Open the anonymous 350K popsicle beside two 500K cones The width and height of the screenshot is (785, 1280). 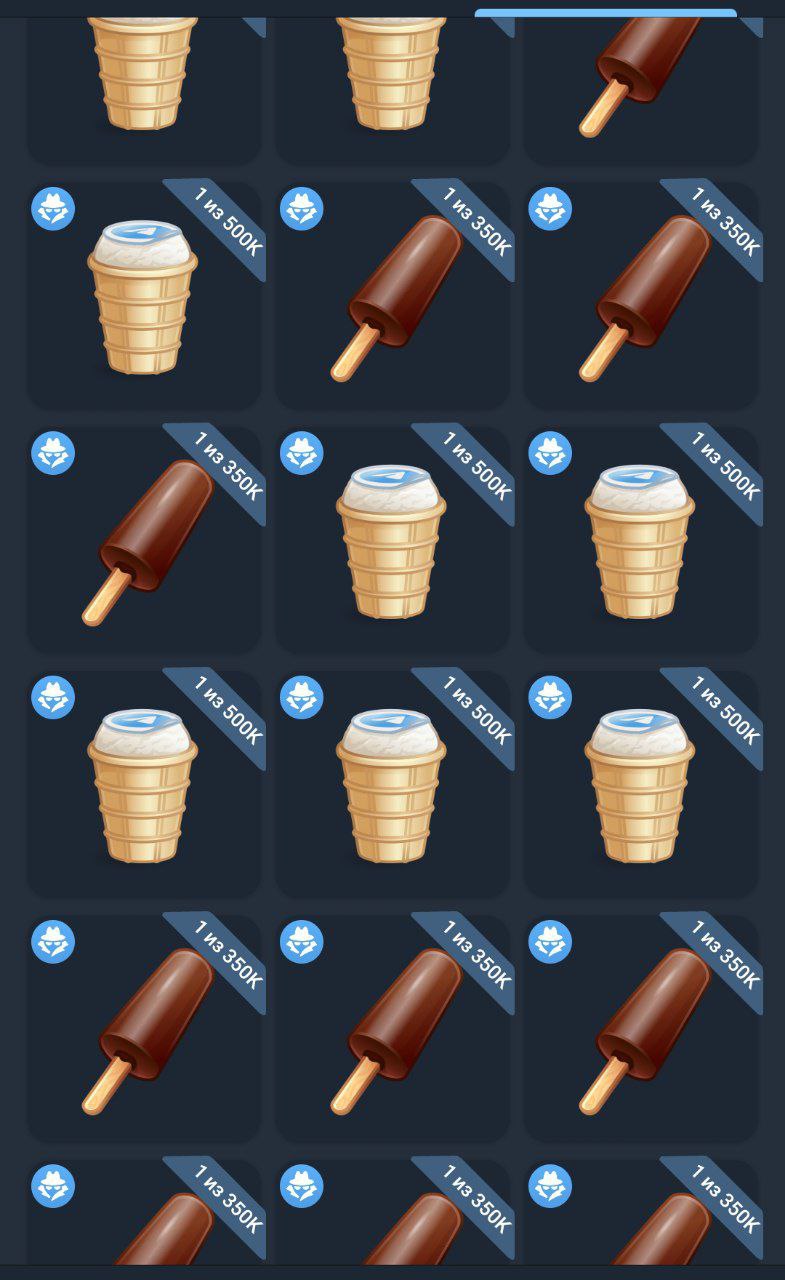[x=143, y=540]
